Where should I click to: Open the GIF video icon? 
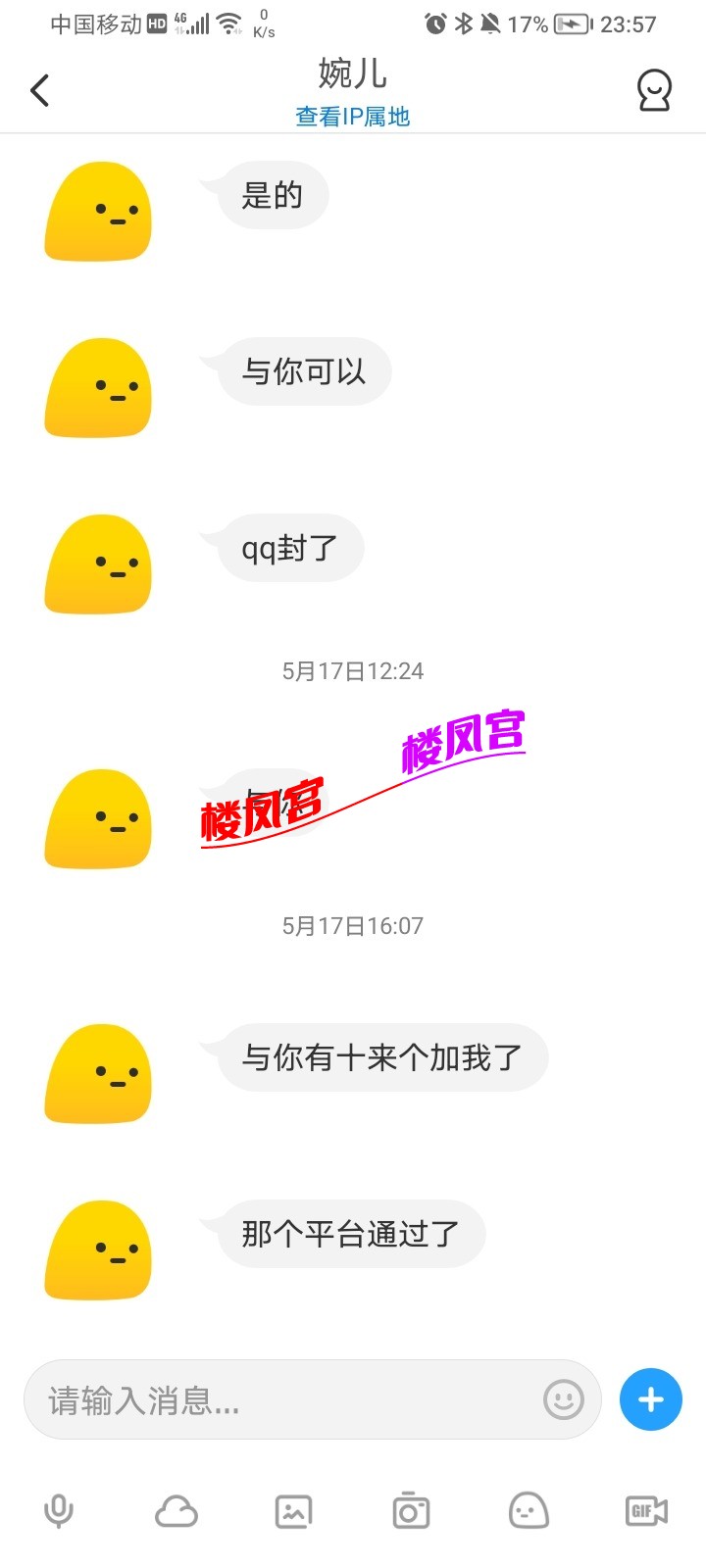click(x=646, y=1511)
